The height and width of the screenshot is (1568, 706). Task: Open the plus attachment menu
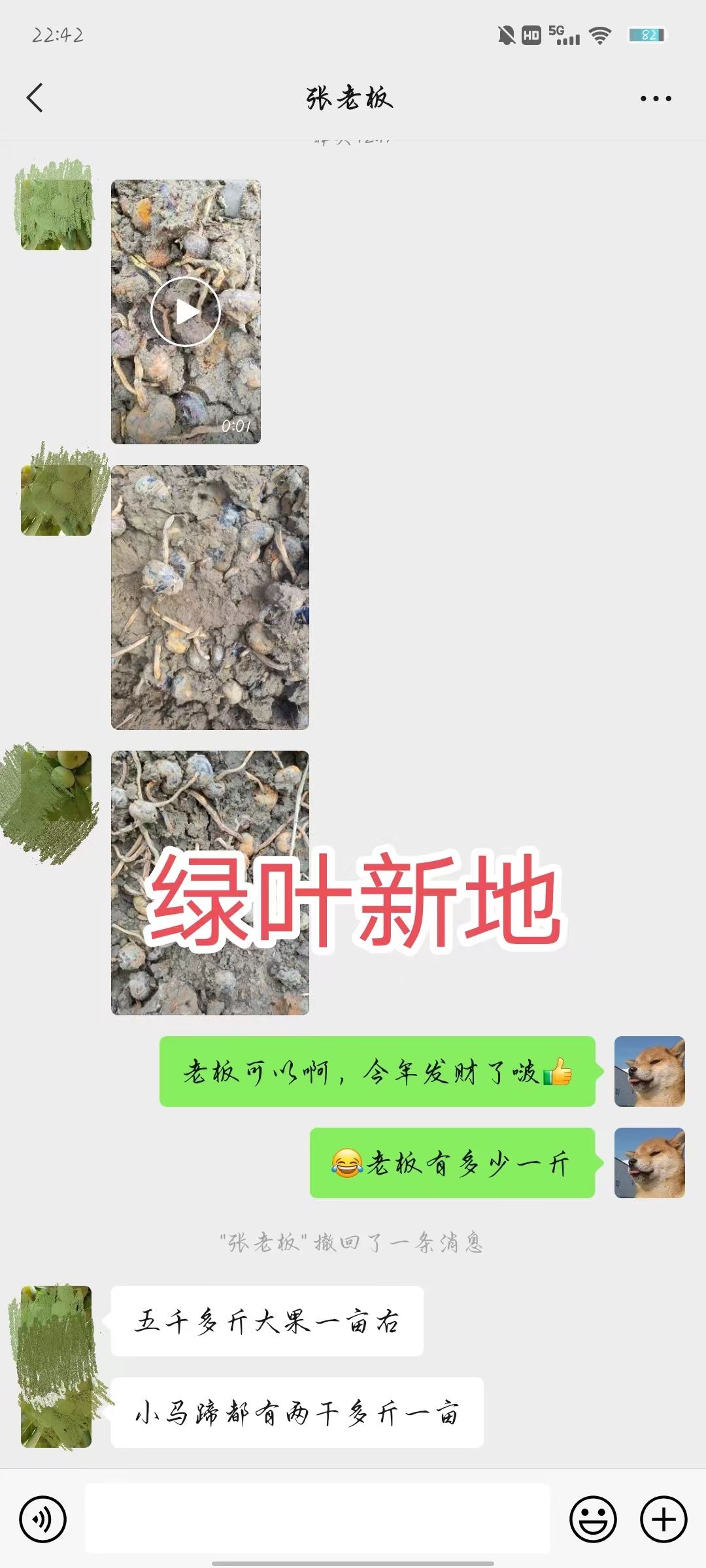click(x=664, y=1520)
